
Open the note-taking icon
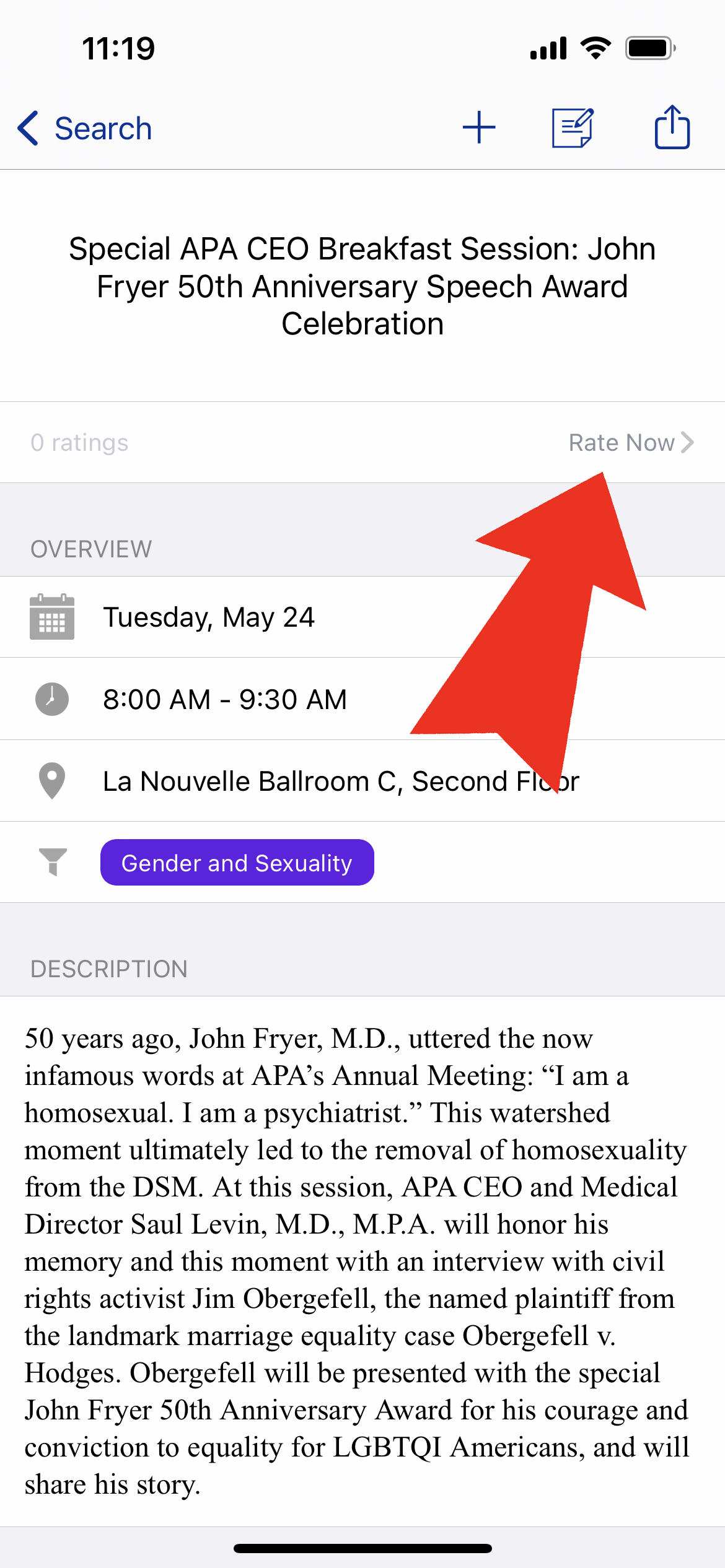[573, 128]
